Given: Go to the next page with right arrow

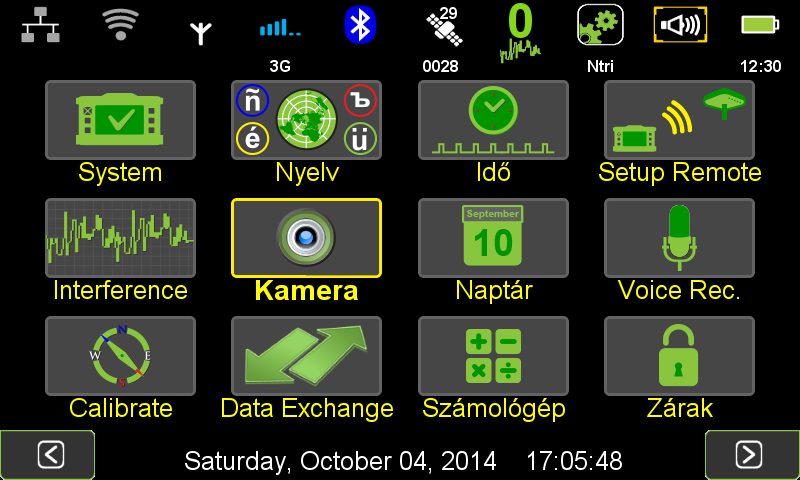Looking at the screenshot, I should [x=749, y=455].
